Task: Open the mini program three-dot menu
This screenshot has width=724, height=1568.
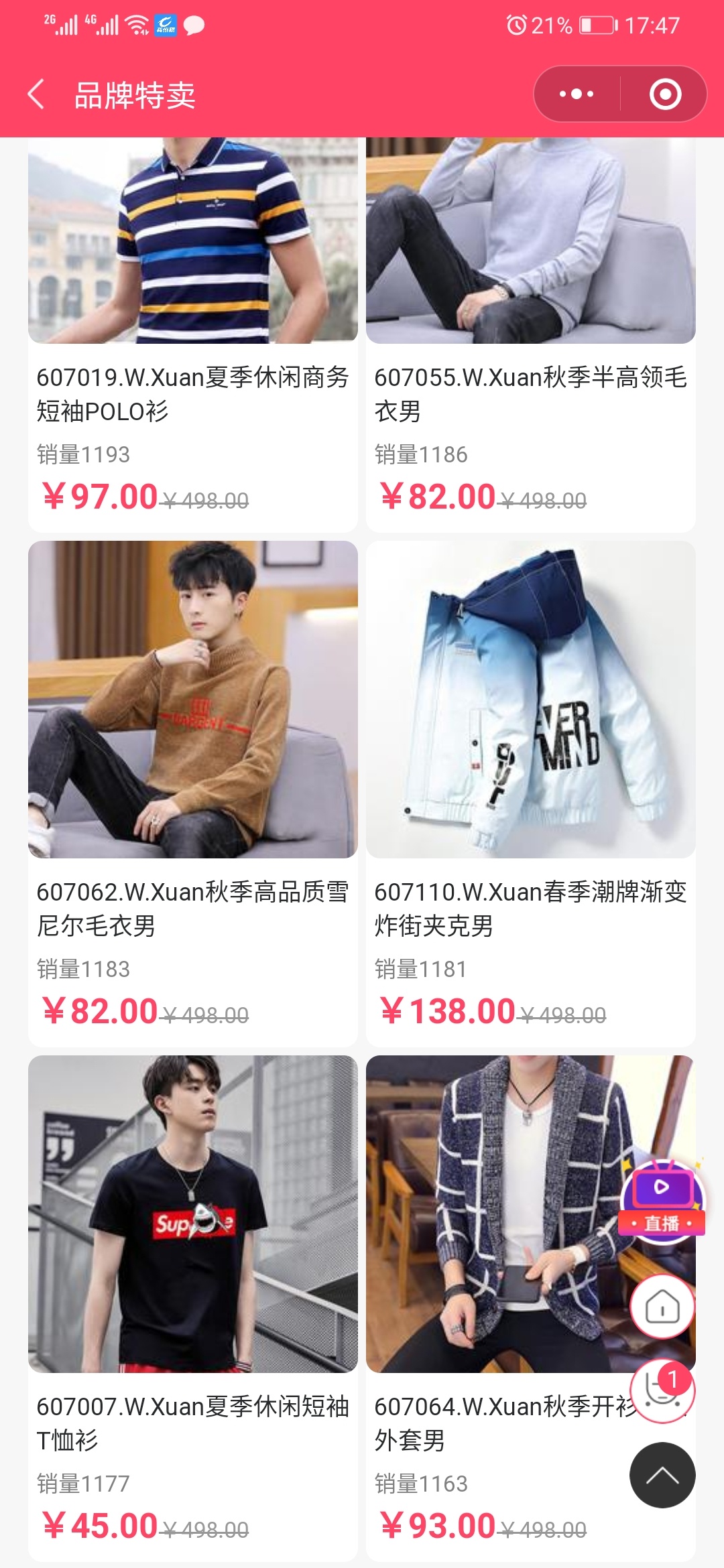Action: click(x=577, y=94)
